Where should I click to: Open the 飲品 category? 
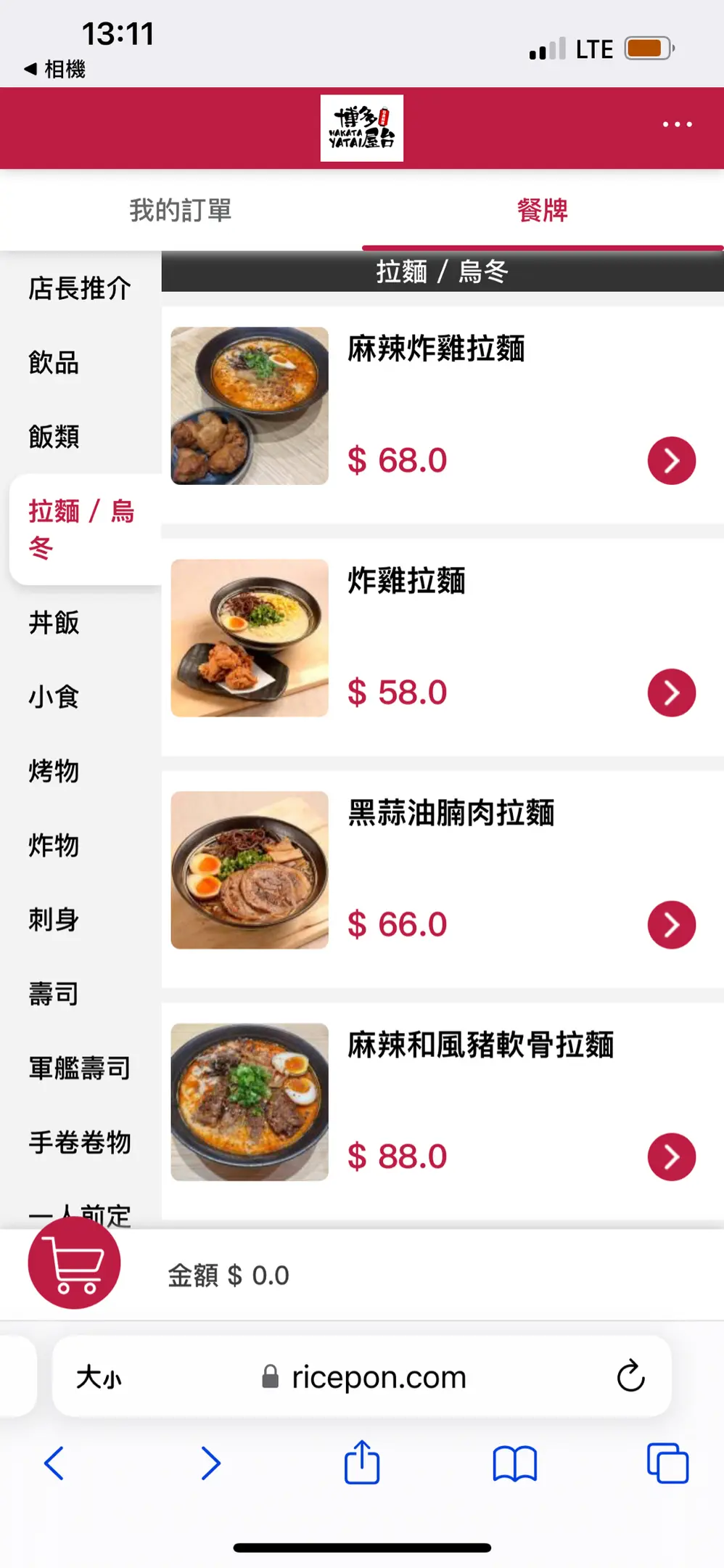54,362
